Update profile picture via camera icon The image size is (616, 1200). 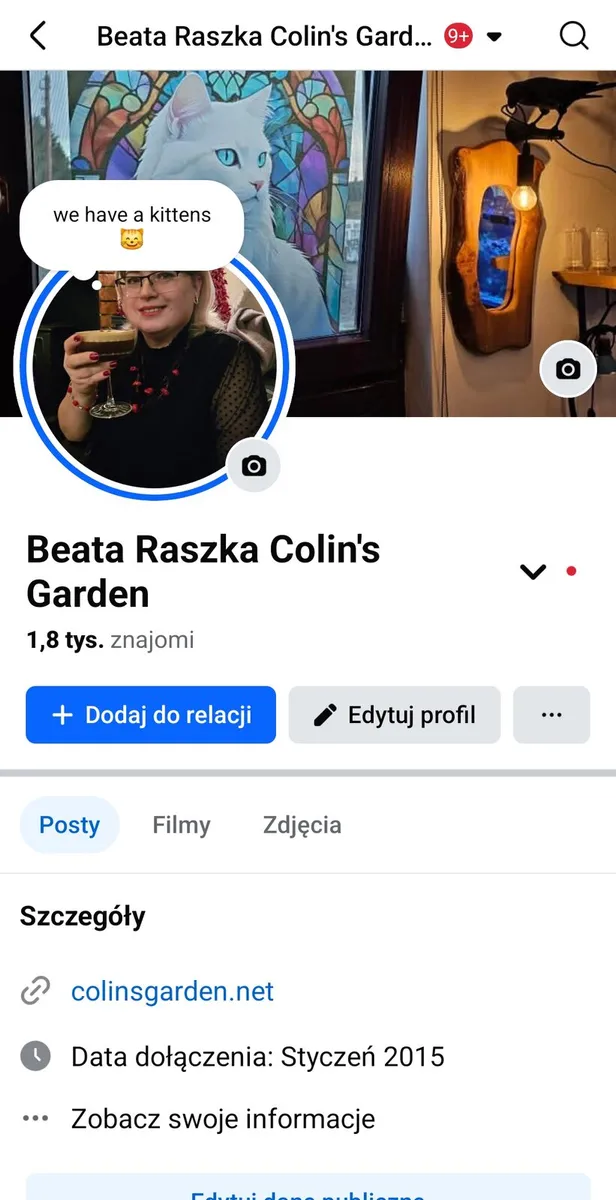[254, 466]
